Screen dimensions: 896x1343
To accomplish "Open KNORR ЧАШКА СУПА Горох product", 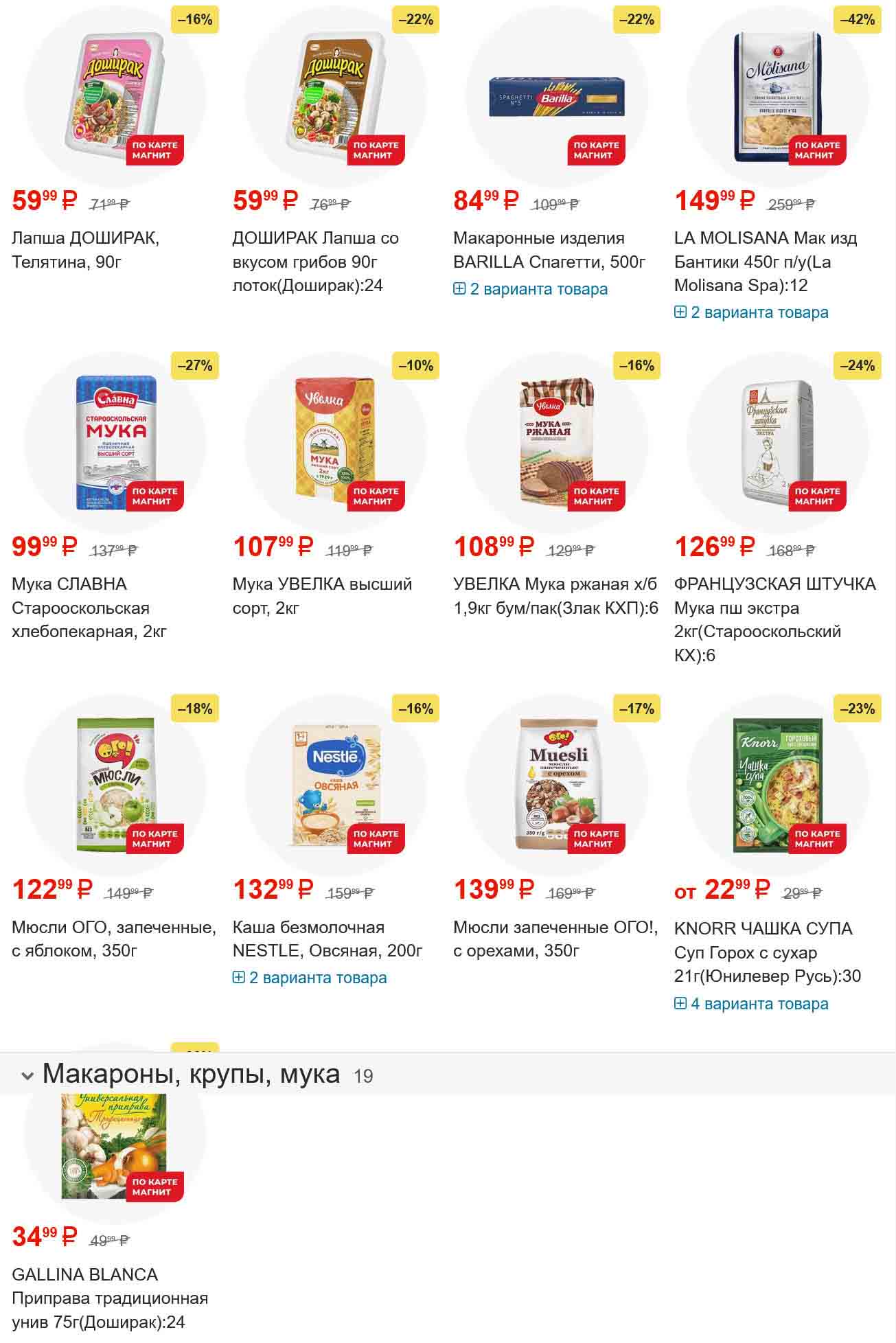I will (x=767, y=952).
